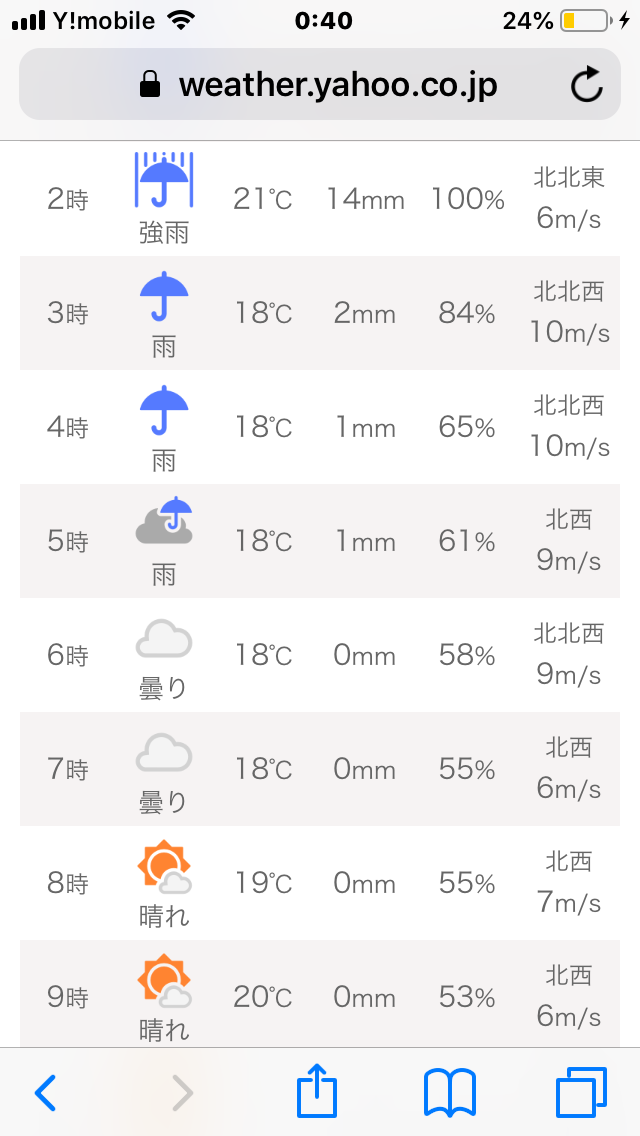Tap the weather.yahoo.co.jp address bar
The height and width of the screenshot is (1136, 640).
coord(318,85)
